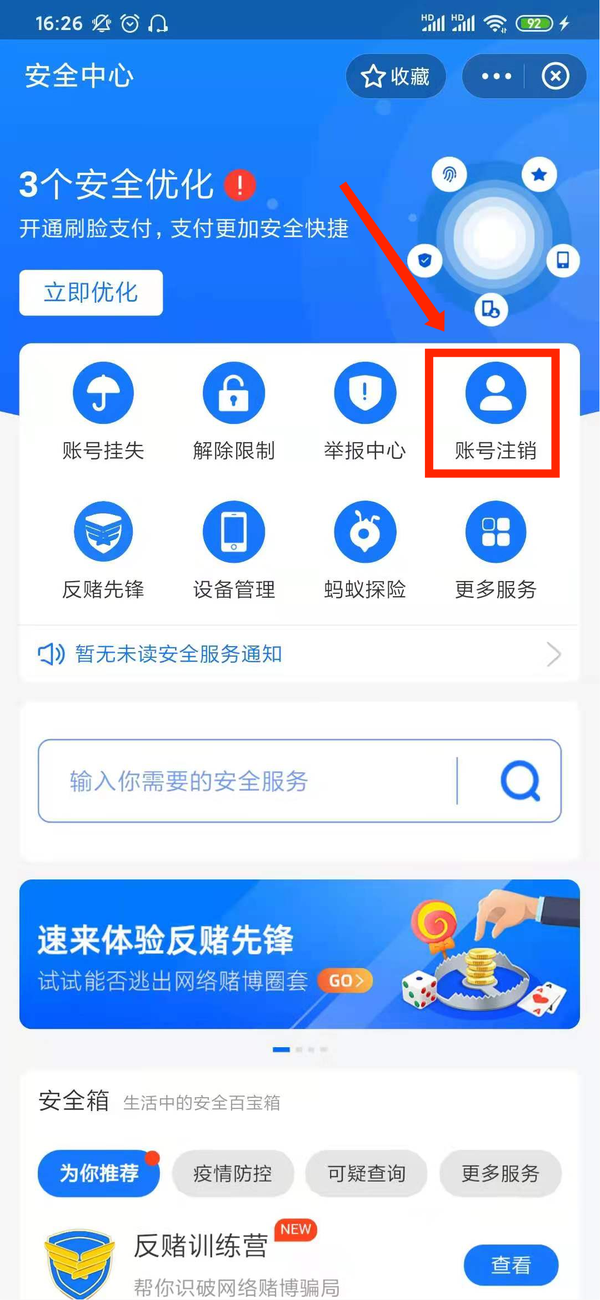Image resolution: width=600 pixels, height=1300 pixels.
Task: Open the three-dot more options menu
Action: pos(496,76)
